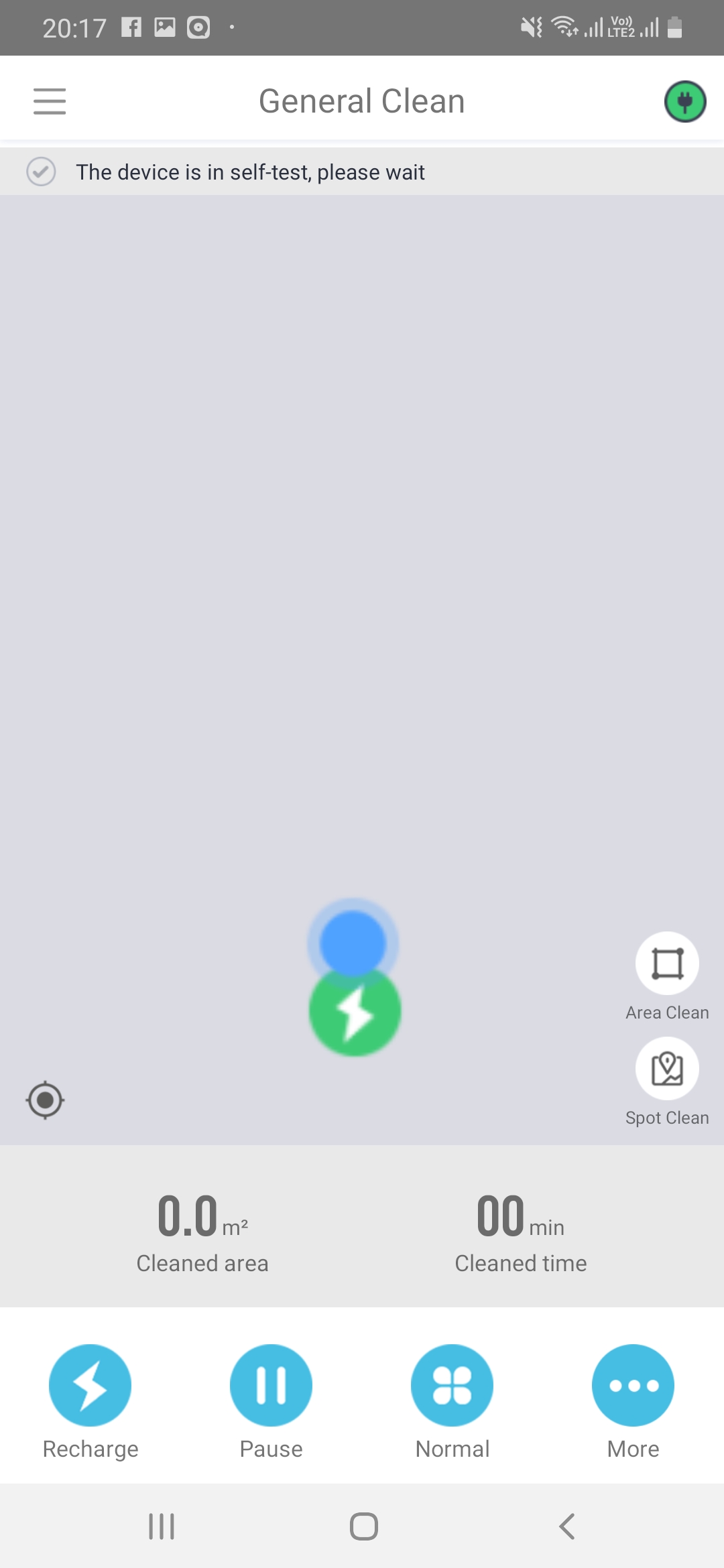Image resolution: width=724 pixels, height=1568 pixels.
Task: Change the Normal suction mode
Action: click(452, 1385)
